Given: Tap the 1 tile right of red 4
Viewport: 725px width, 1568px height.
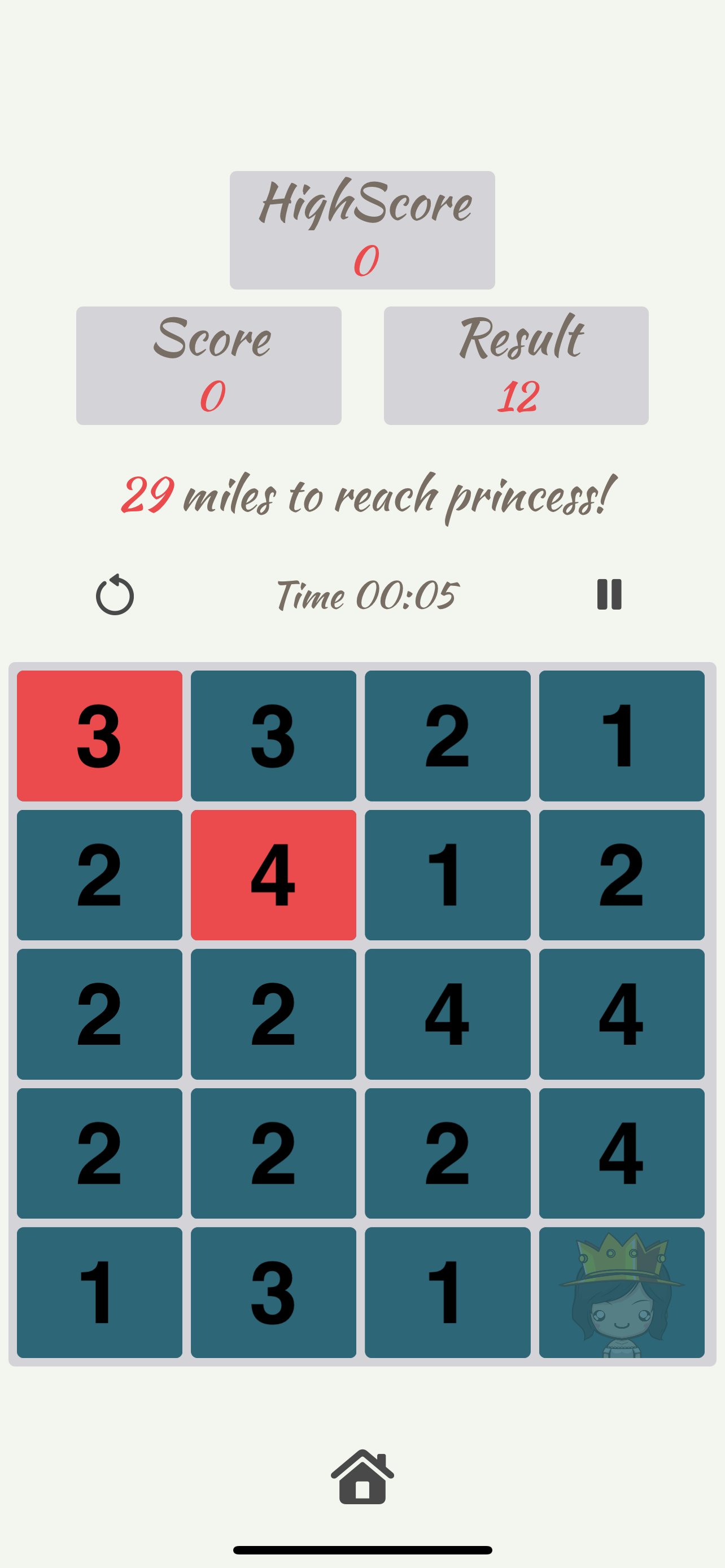Looking at the screenshot, I should 448,874.
